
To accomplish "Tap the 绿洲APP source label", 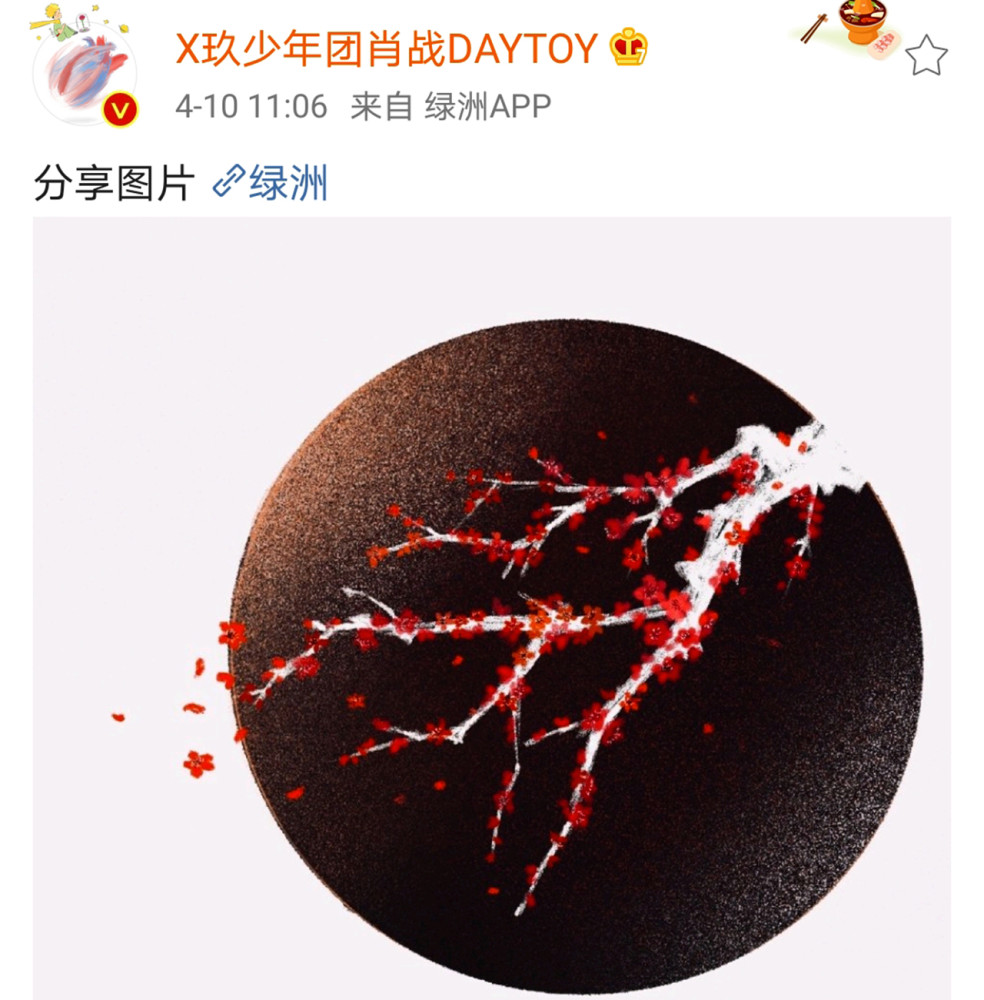I will click(x=487, y=107).
